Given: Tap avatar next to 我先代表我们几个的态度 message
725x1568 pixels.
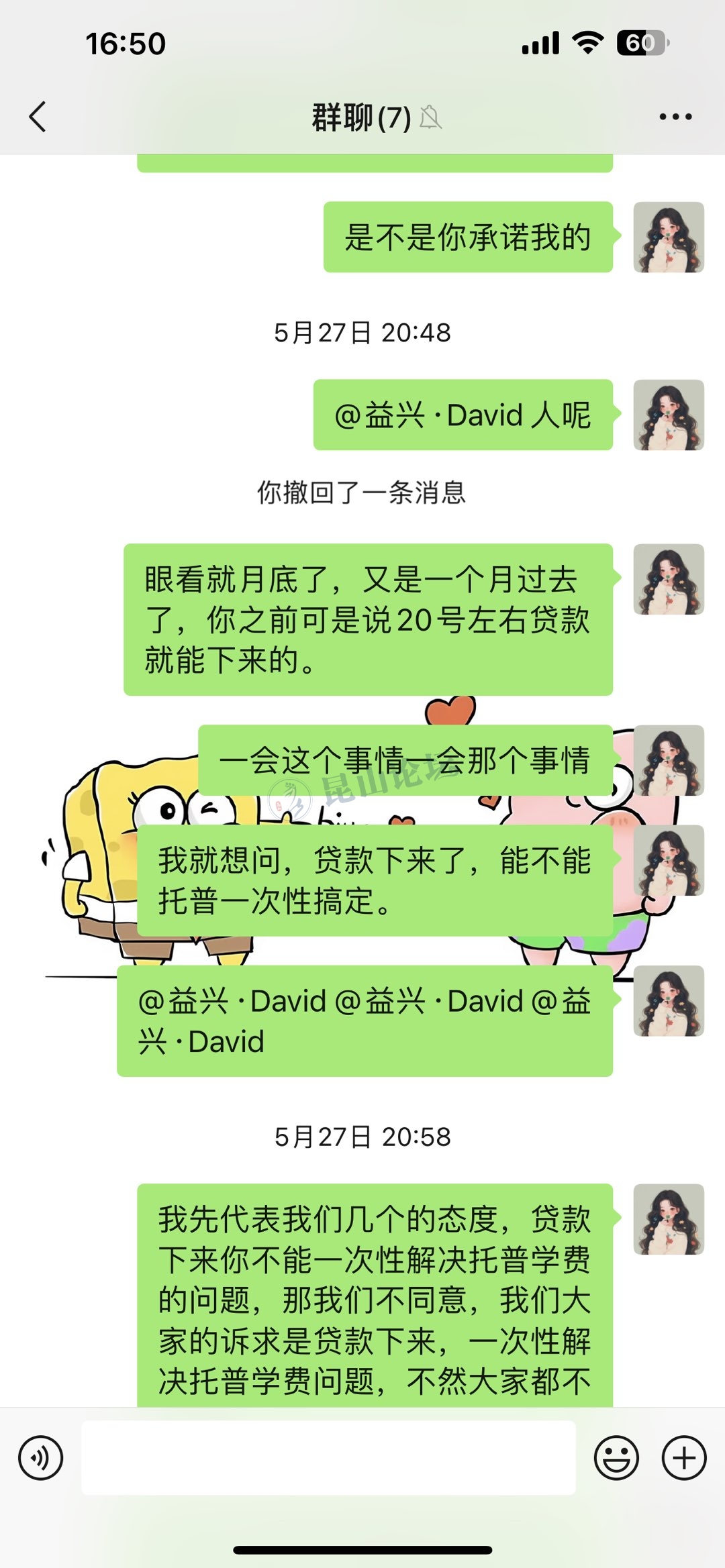Looking at the screenshot, I should [669, 1219].
